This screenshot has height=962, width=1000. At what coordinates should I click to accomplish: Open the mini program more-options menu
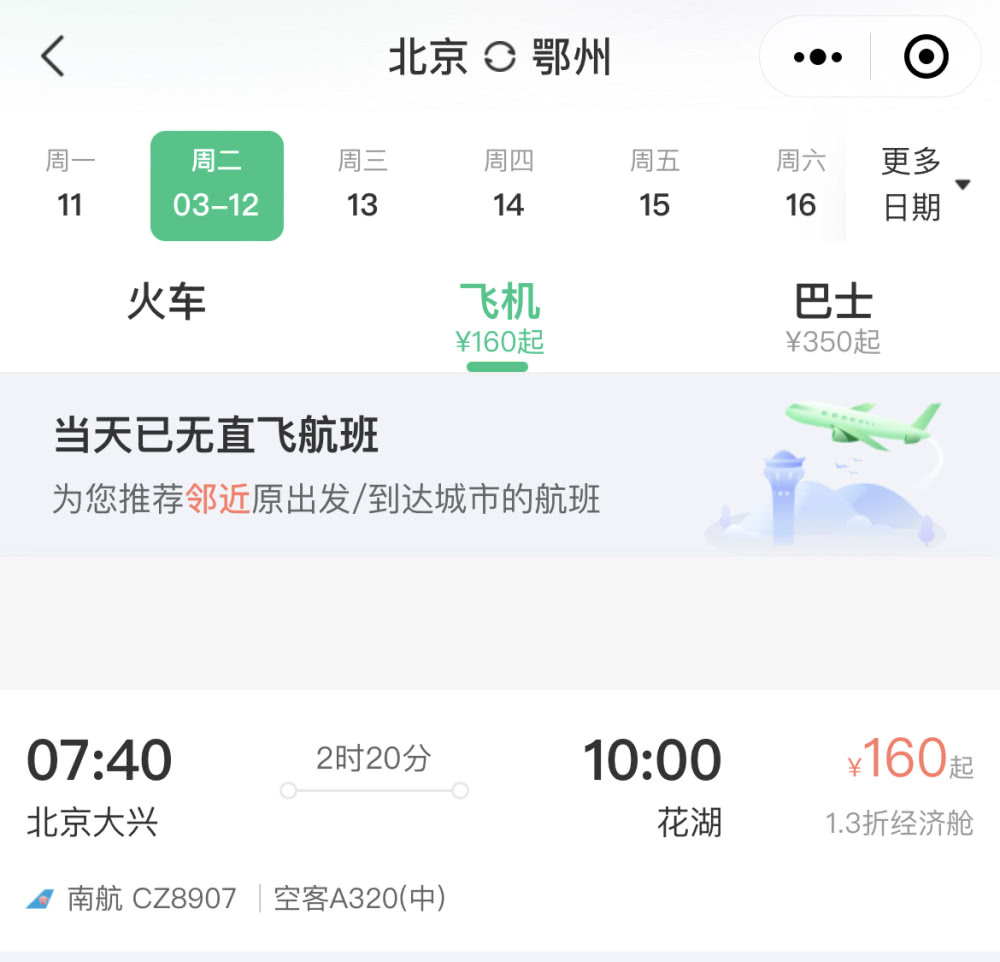click(818, 58)
